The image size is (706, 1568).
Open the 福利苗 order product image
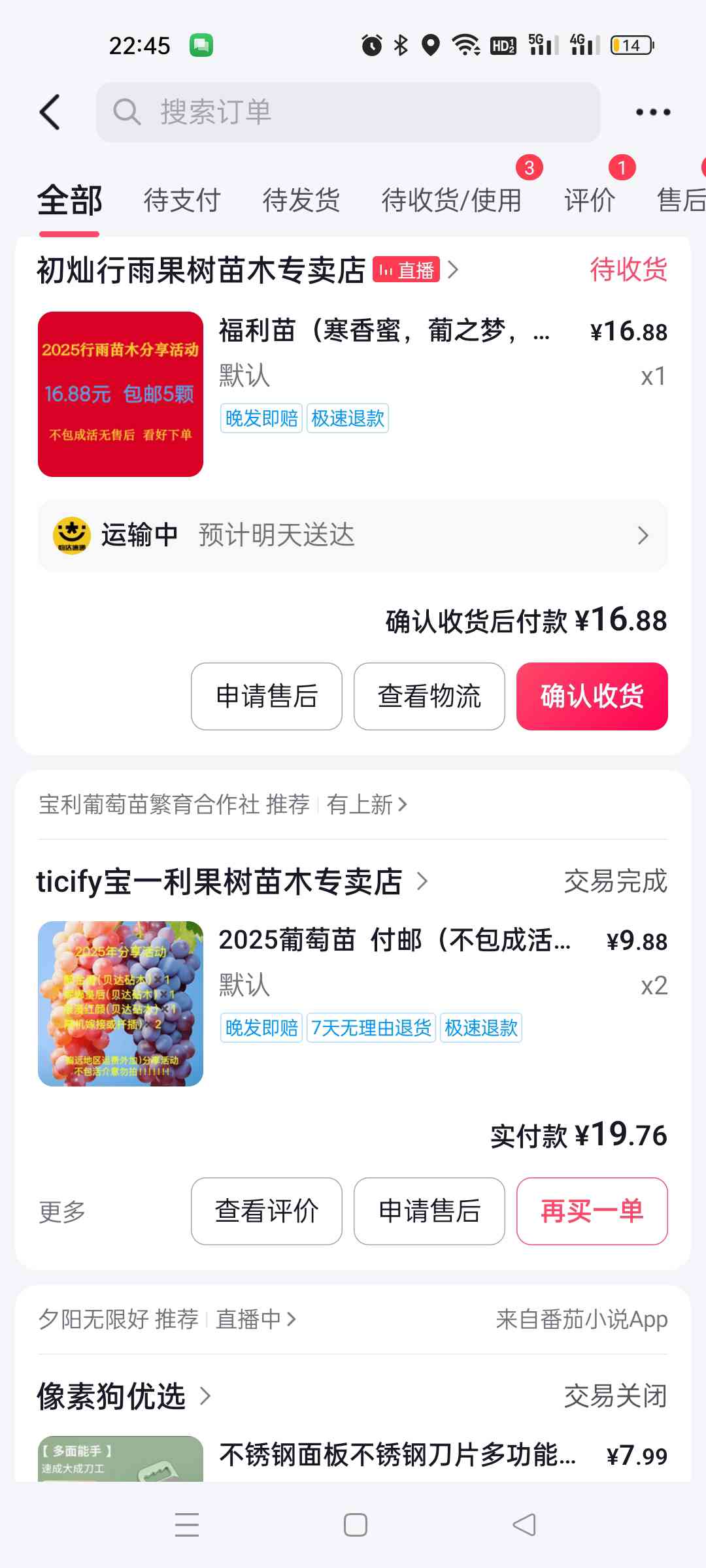[120, 394]
